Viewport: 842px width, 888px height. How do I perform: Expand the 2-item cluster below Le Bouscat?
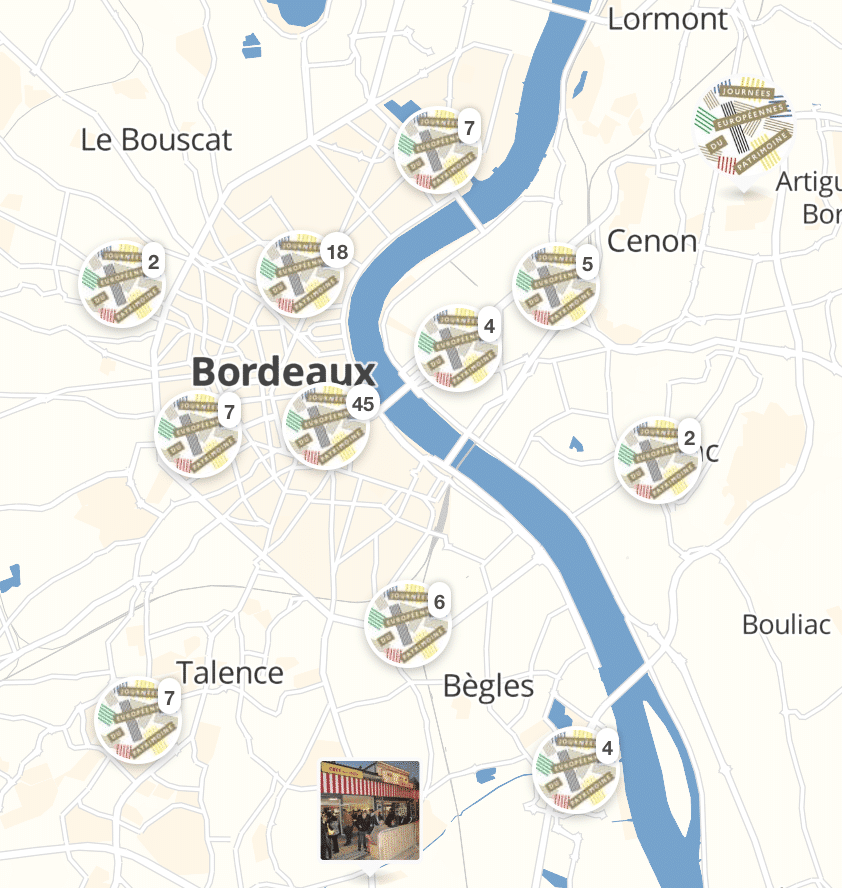pyautogui.click(x=121, y=283)
